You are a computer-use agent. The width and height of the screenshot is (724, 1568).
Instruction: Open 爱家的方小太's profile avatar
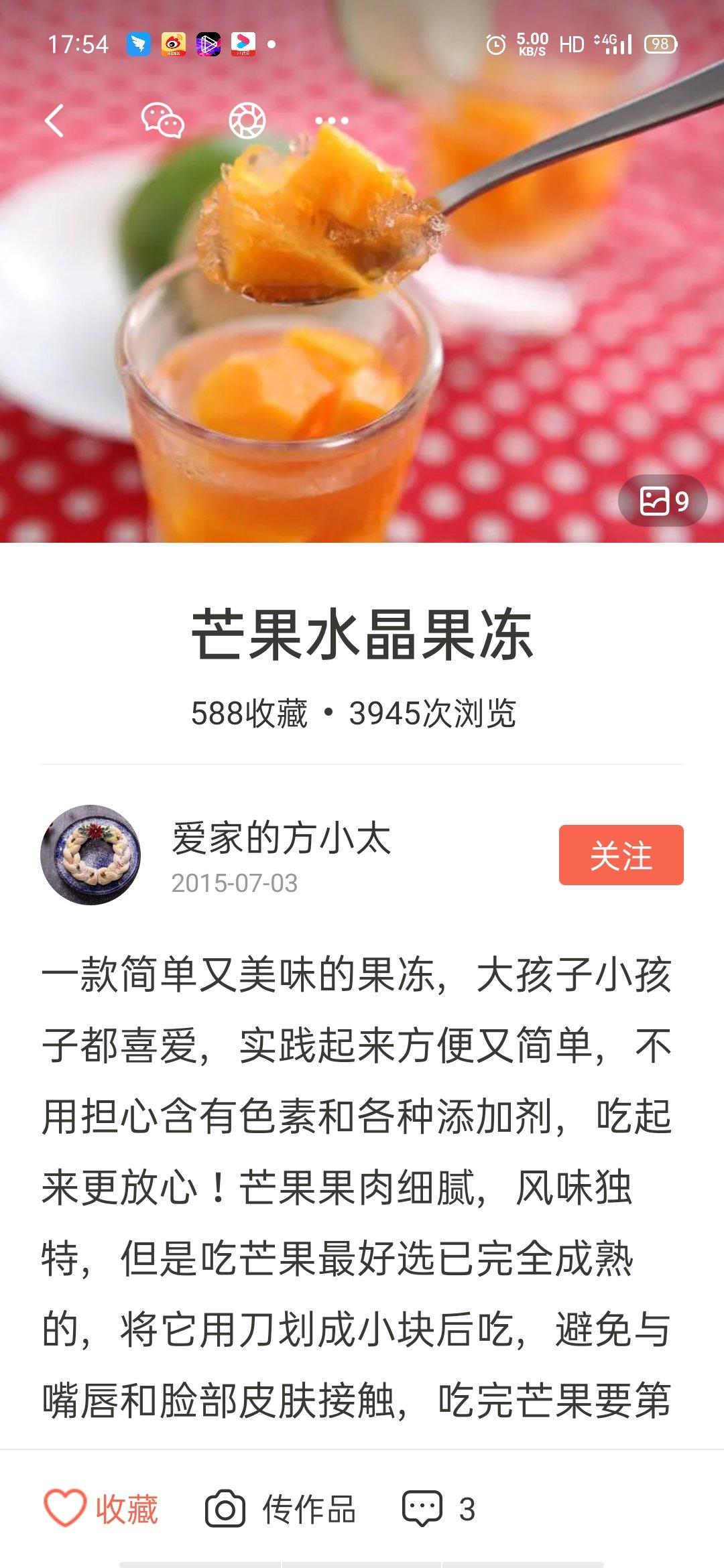90,855
